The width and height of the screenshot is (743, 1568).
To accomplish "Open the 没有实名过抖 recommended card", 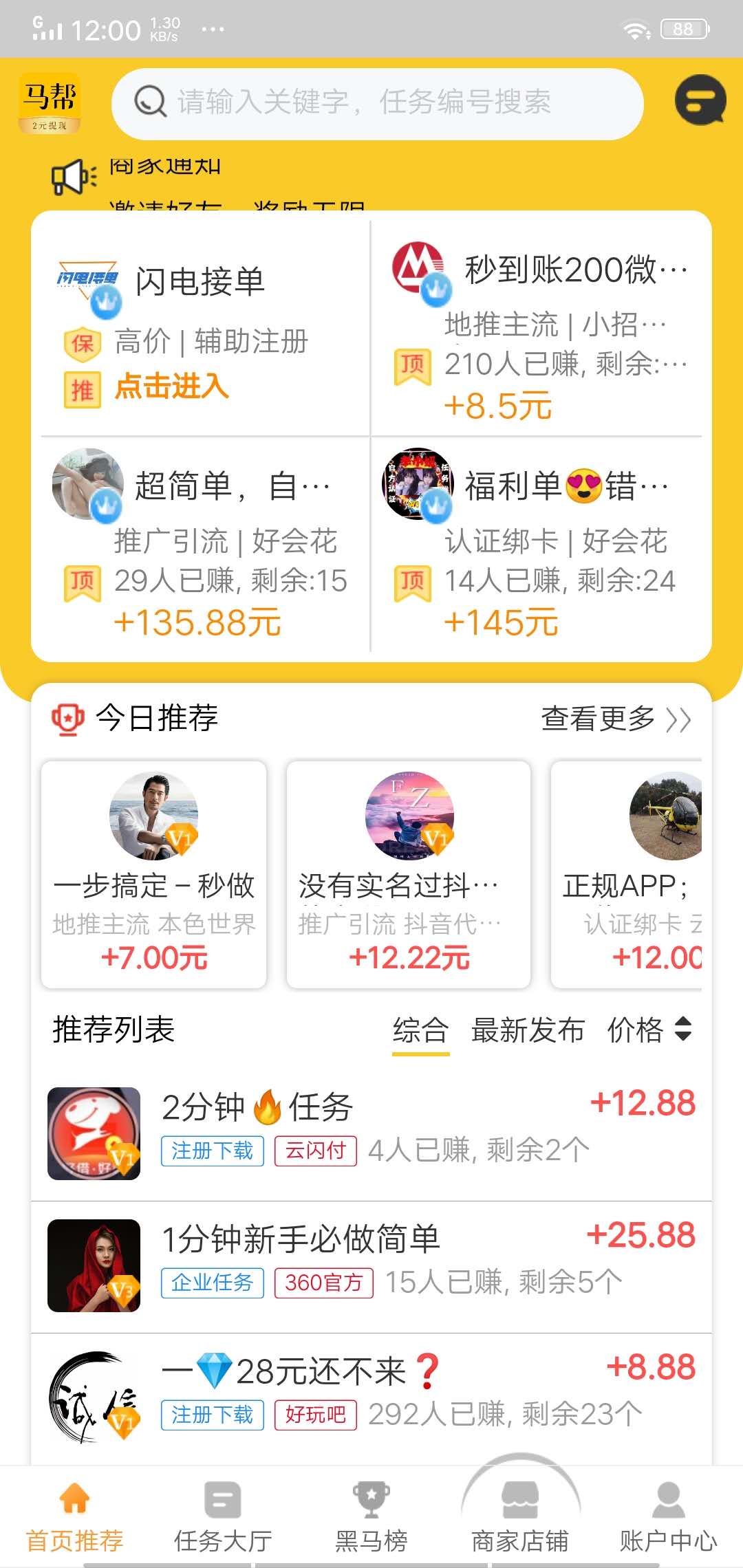I will pyautogui.click(x=409, y=874).
